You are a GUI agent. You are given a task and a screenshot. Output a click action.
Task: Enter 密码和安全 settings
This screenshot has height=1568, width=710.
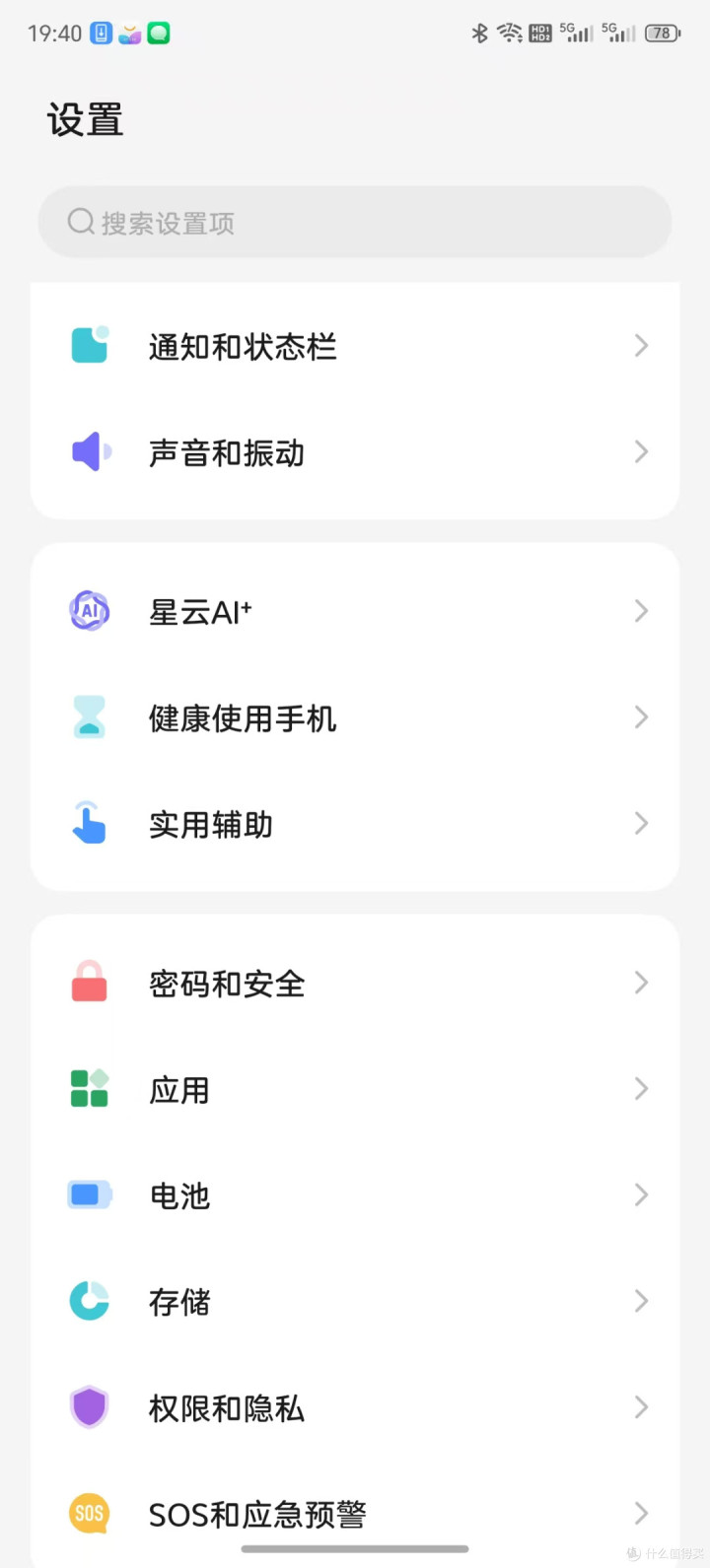pyautogui.click(x=355, y=984)
